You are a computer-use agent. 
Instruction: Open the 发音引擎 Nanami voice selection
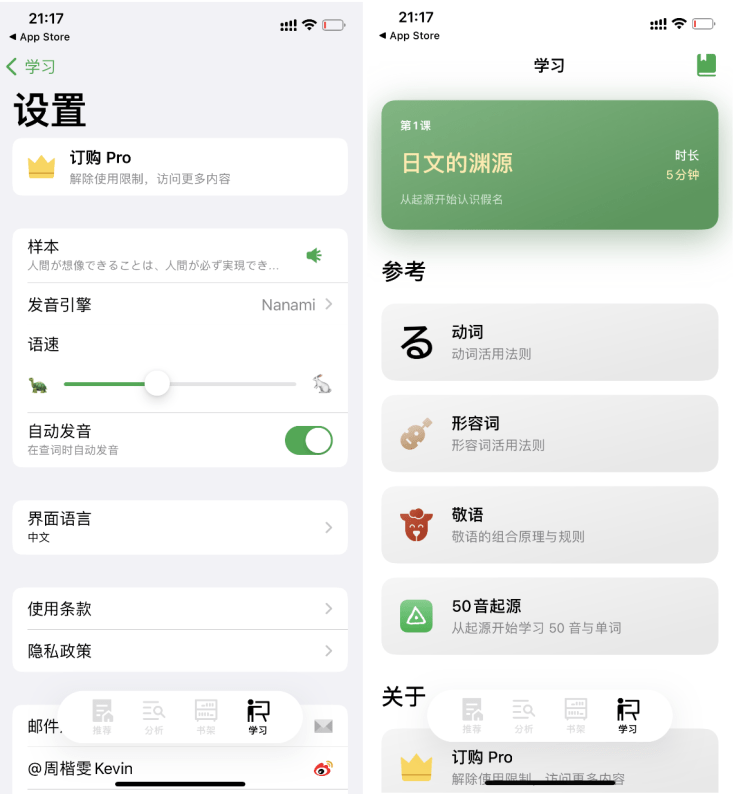pyautogui.click(x=180, y=305)
